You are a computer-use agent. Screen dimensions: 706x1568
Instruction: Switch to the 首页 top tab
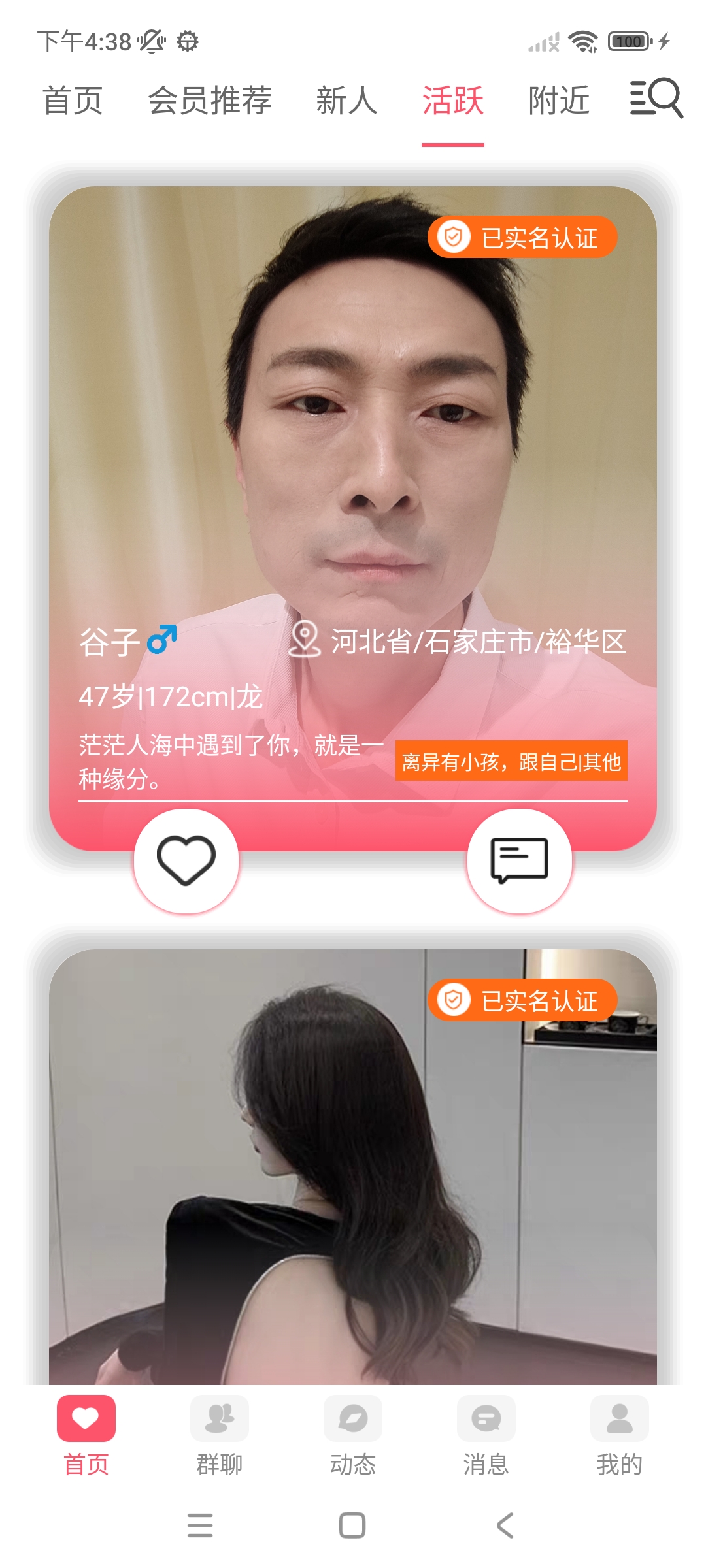[73, 101]
